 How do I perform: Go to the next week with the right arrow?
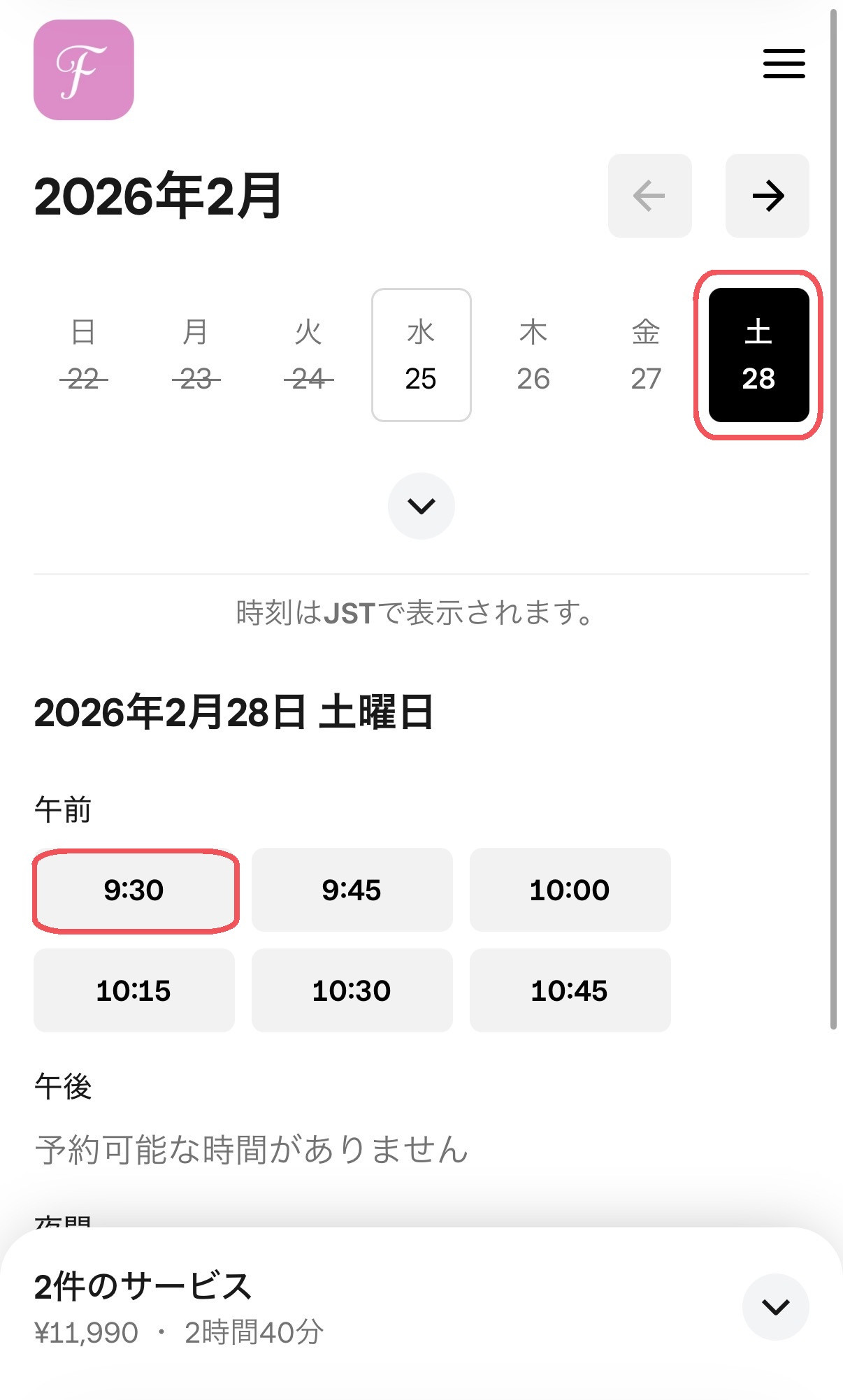click(x=767, y=196)
